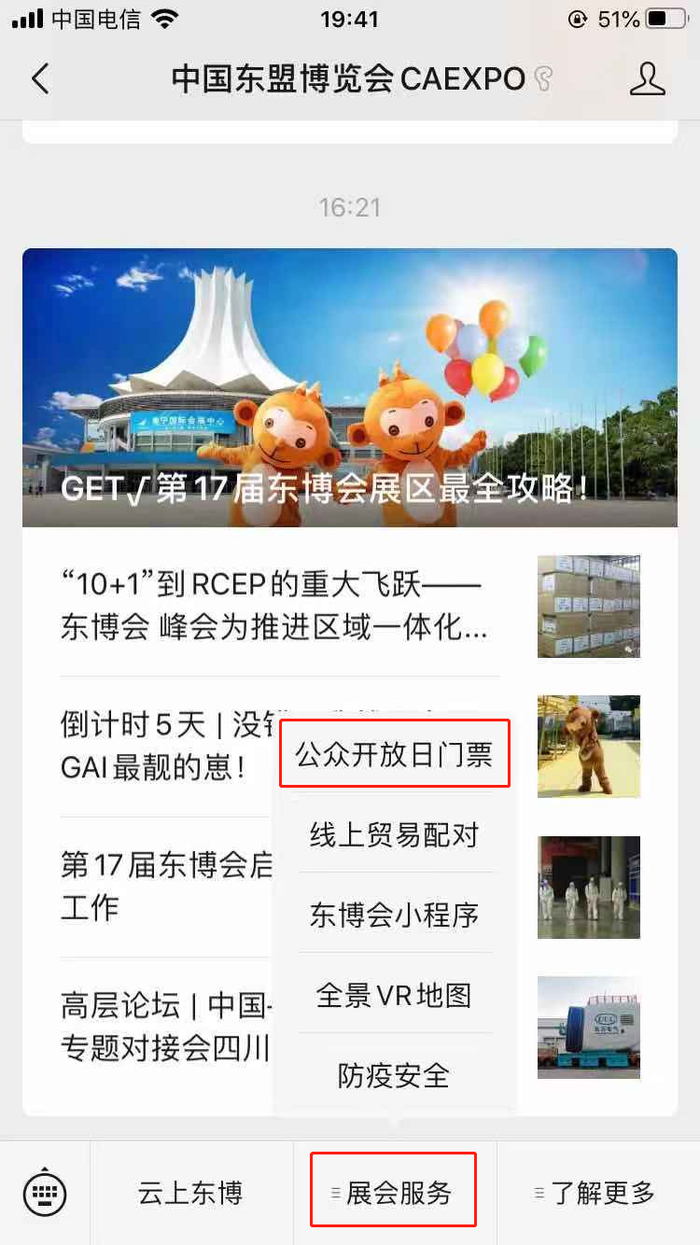Choose 全景VR地图 in the menu
Screen dimensions: 700x1245
(x=394, y=995)
